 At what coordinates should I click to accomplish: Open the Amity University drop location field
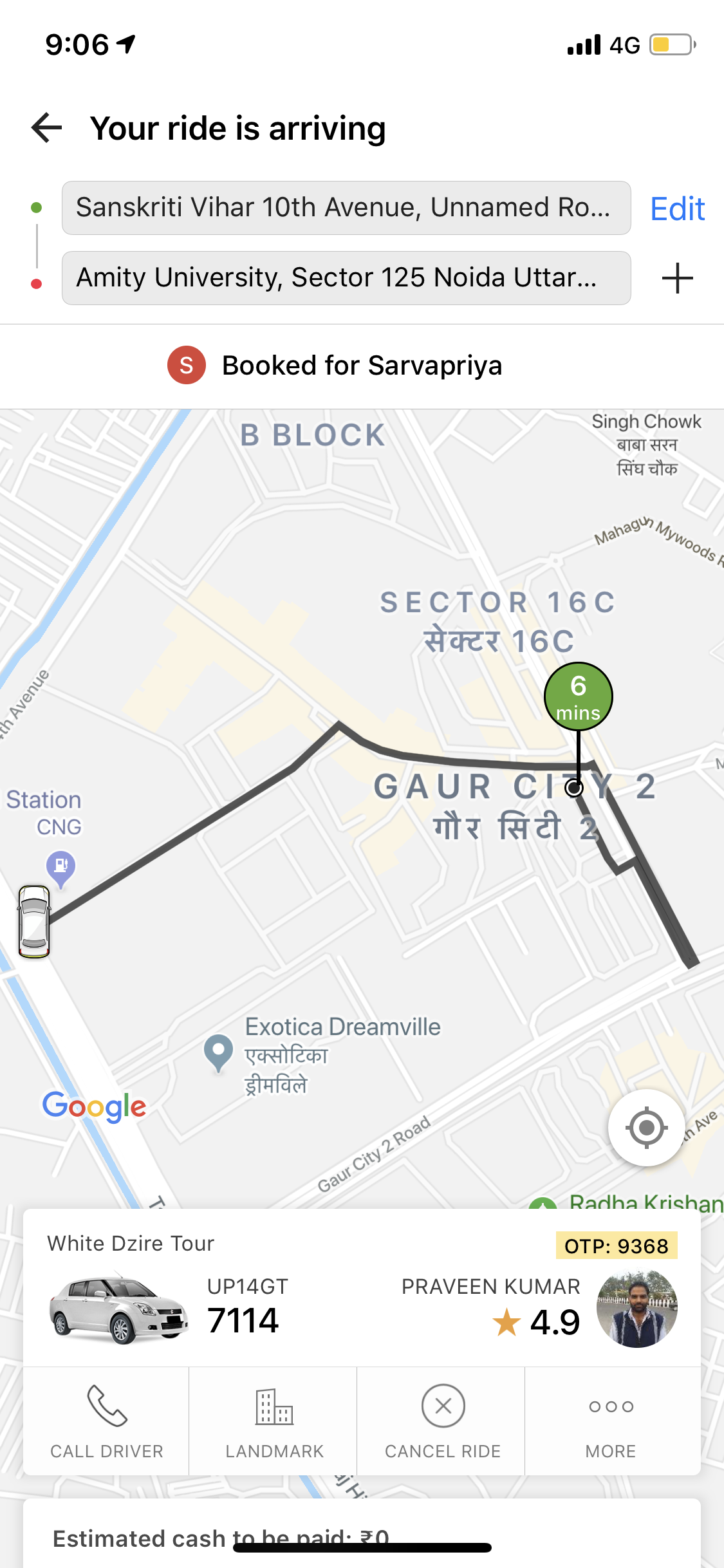[346, 278]
